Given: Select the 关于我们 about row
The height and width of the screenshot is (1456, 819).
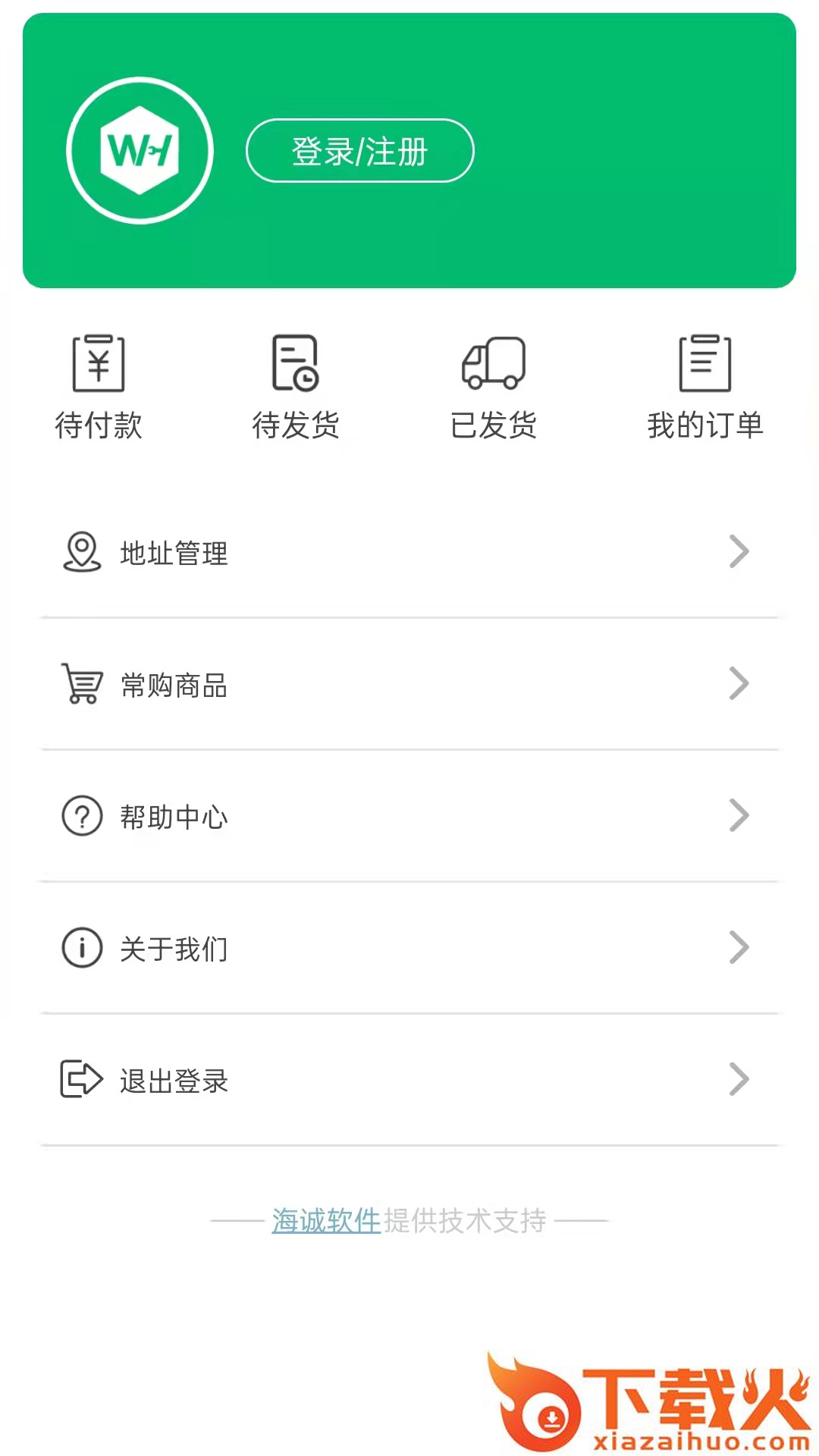Looking at the screenshot, I should [x=409, y=948].
